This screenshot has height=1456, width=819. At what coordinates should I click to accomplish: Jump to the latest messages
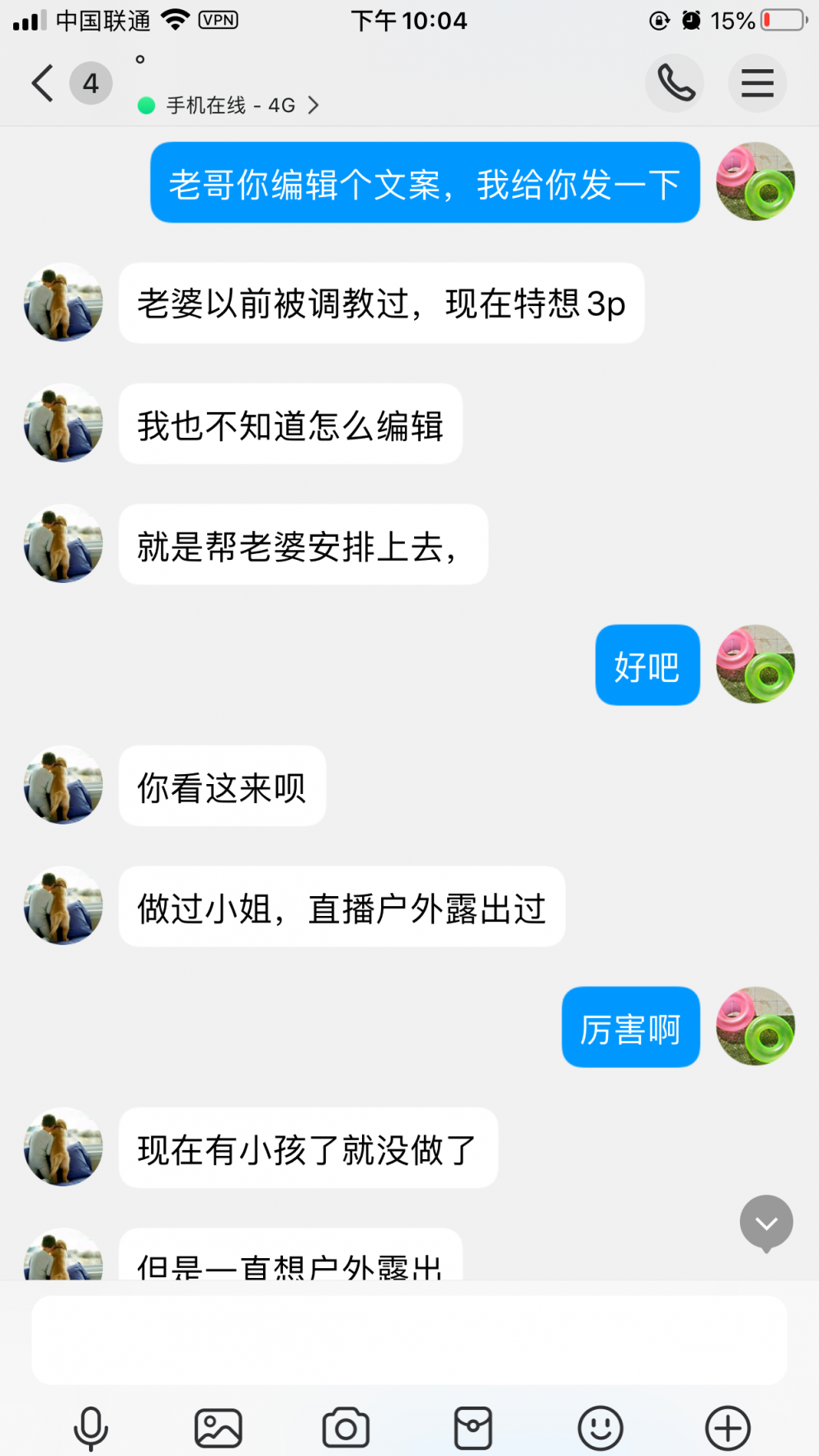(x=766, y=1223)
